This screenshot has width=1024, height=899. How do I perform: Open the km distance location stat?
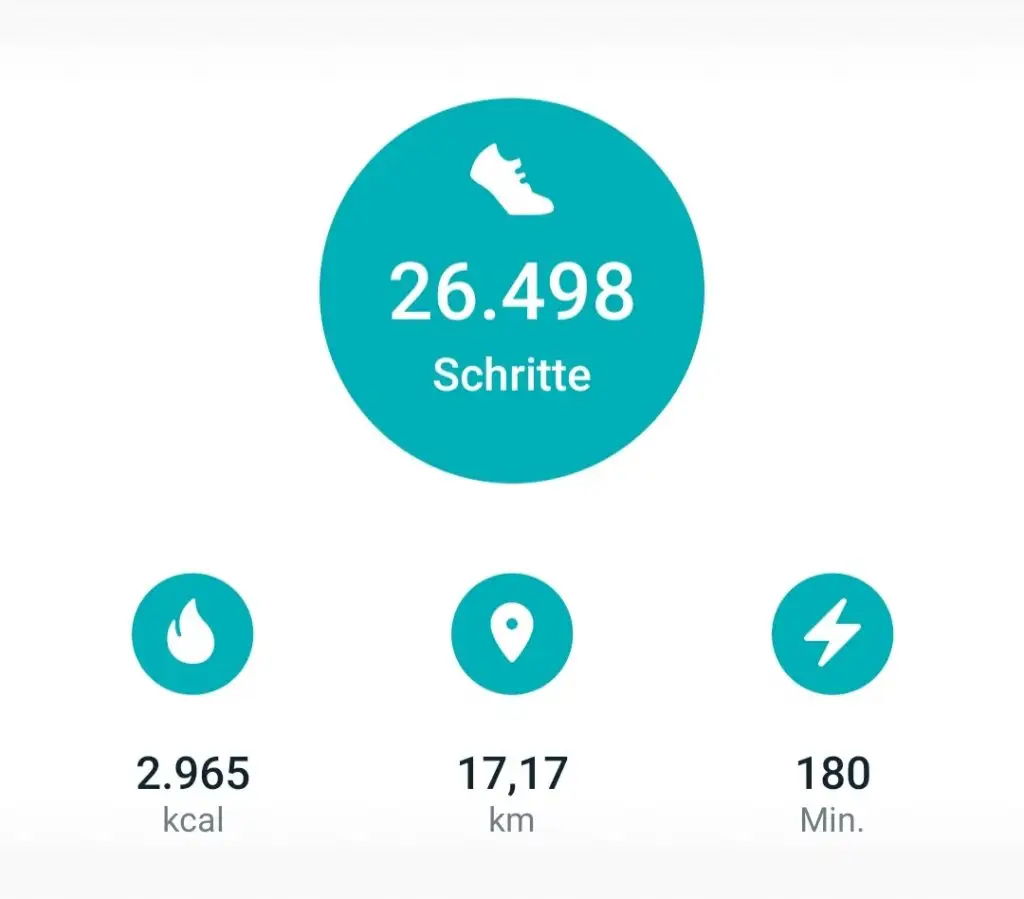[x=511, y=634]
